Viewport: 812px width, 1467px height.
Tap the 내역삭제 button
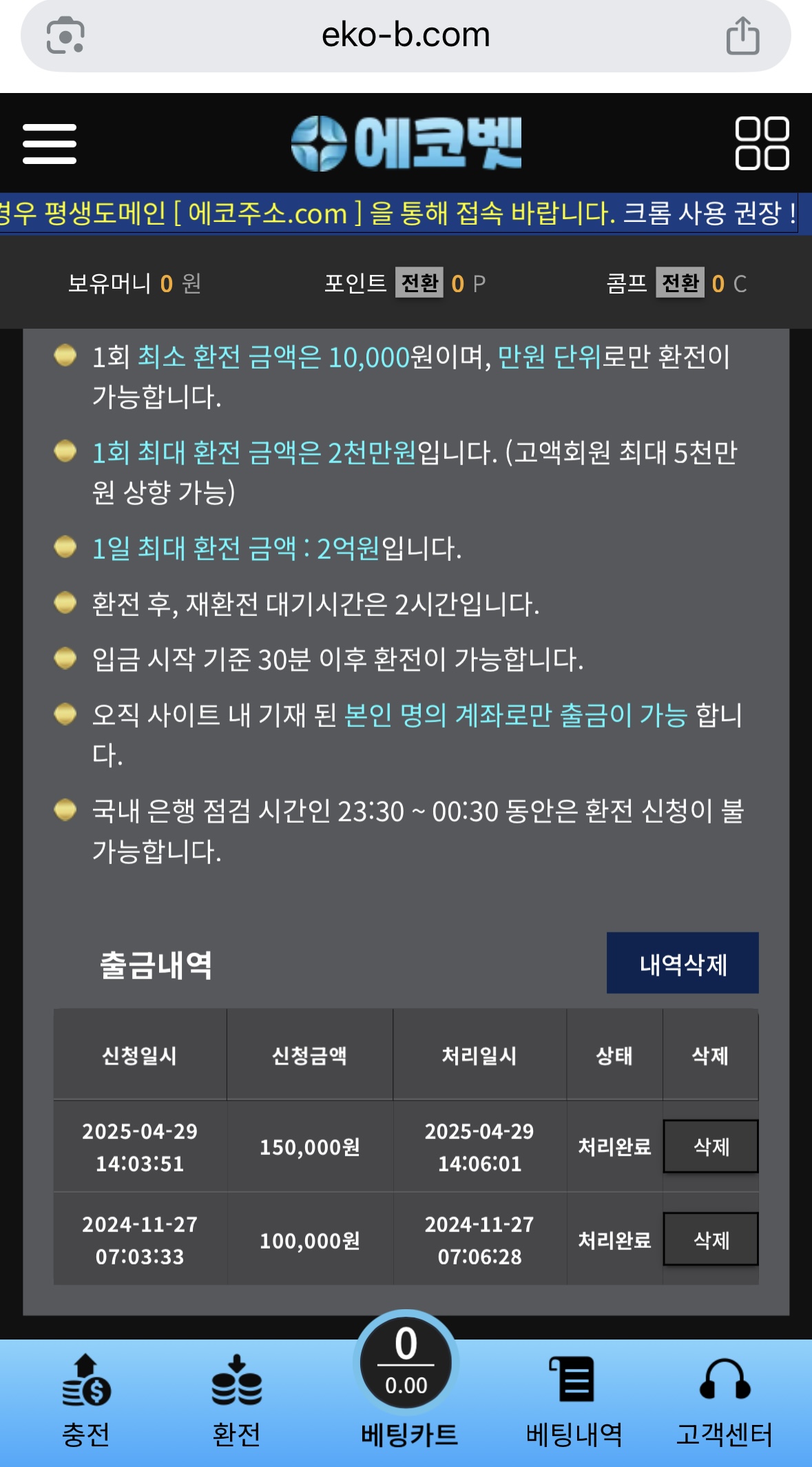[682, 963]
